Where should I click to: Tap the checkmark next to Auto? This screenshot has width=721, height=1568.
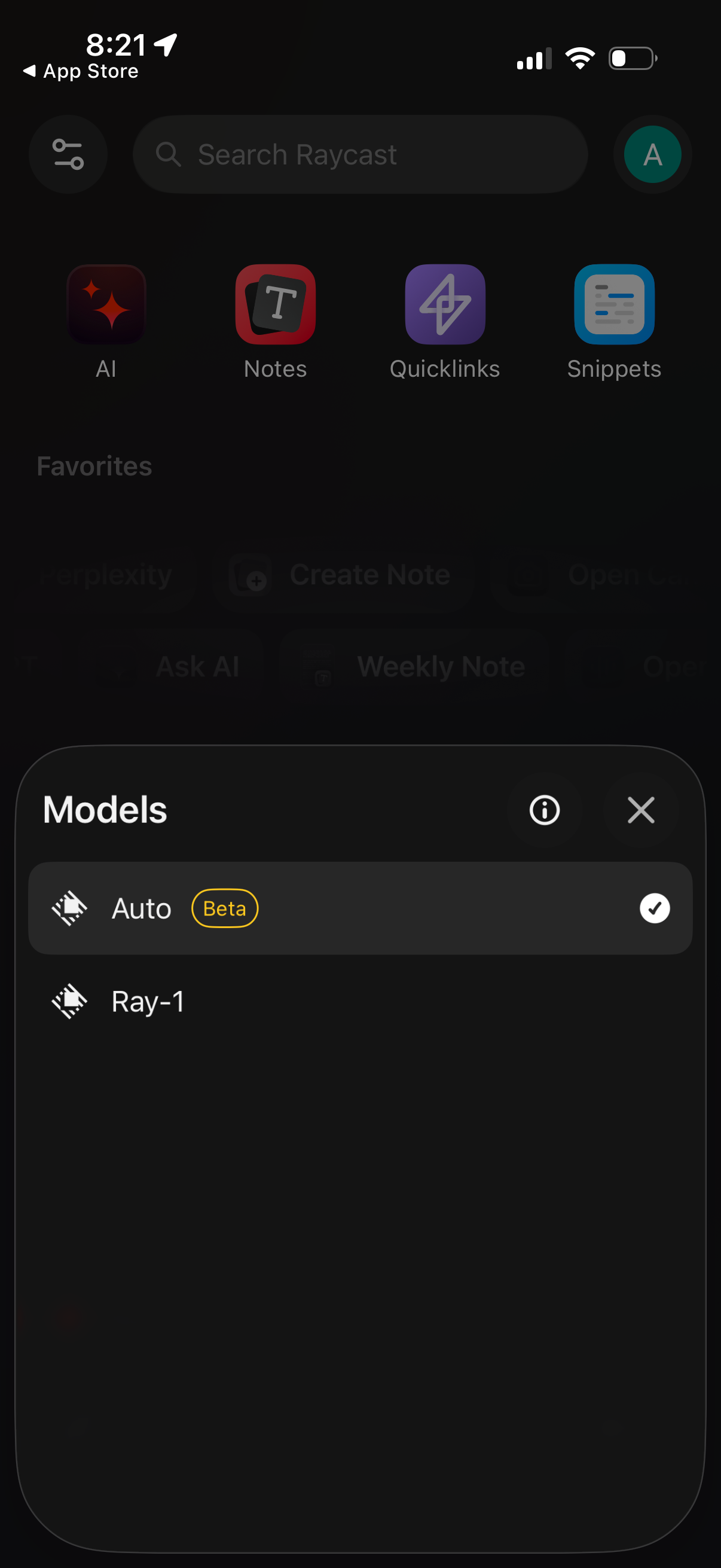tap(654, 908)
